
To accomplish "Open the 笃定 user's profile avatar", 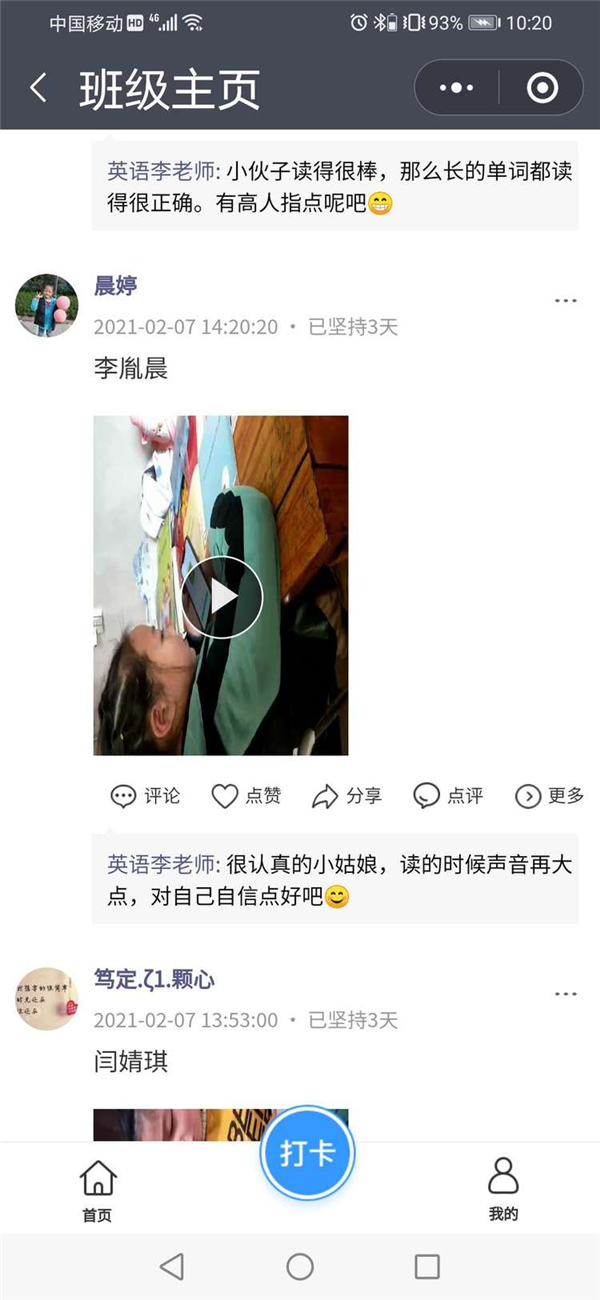I will (46, 998).
